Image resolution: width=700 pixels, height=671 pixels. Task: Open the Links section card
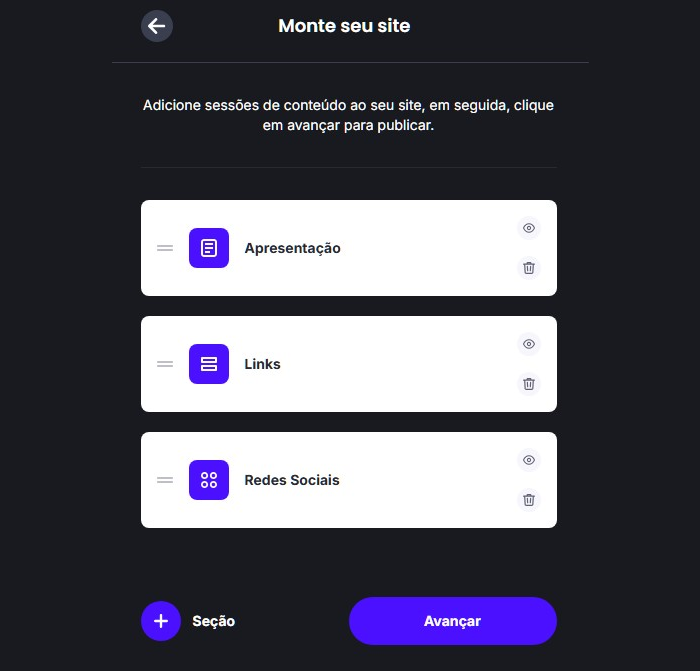(x=349, y=364)
